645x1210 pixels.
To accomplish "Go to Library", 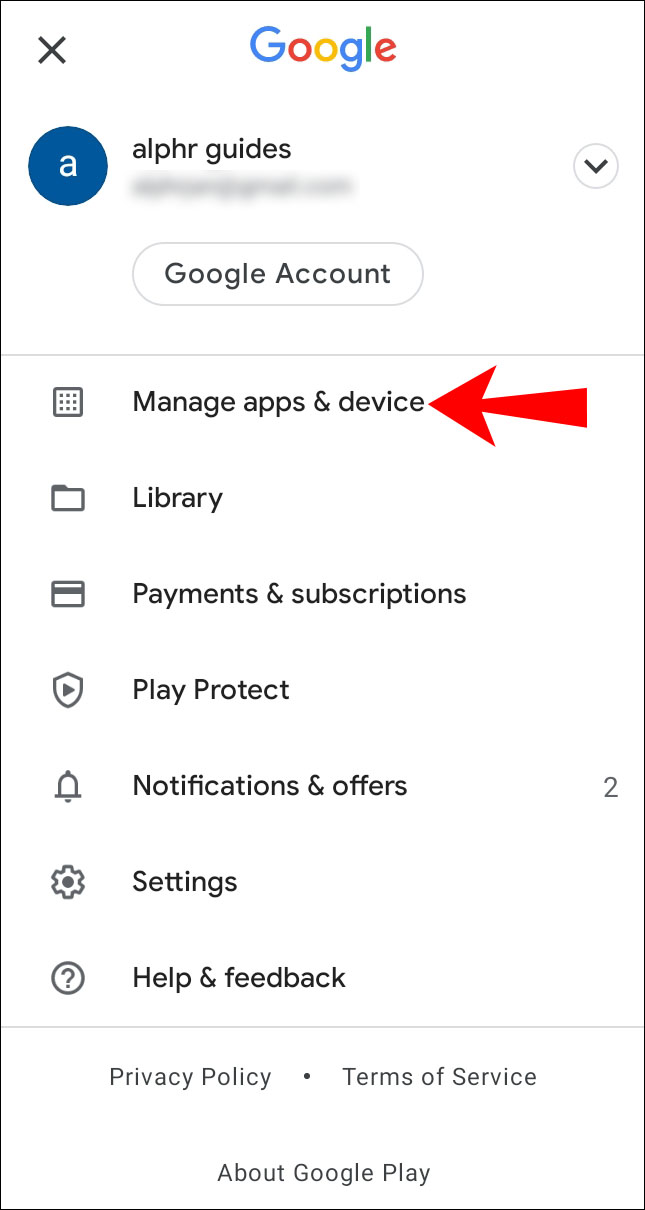I will (177, 498).
